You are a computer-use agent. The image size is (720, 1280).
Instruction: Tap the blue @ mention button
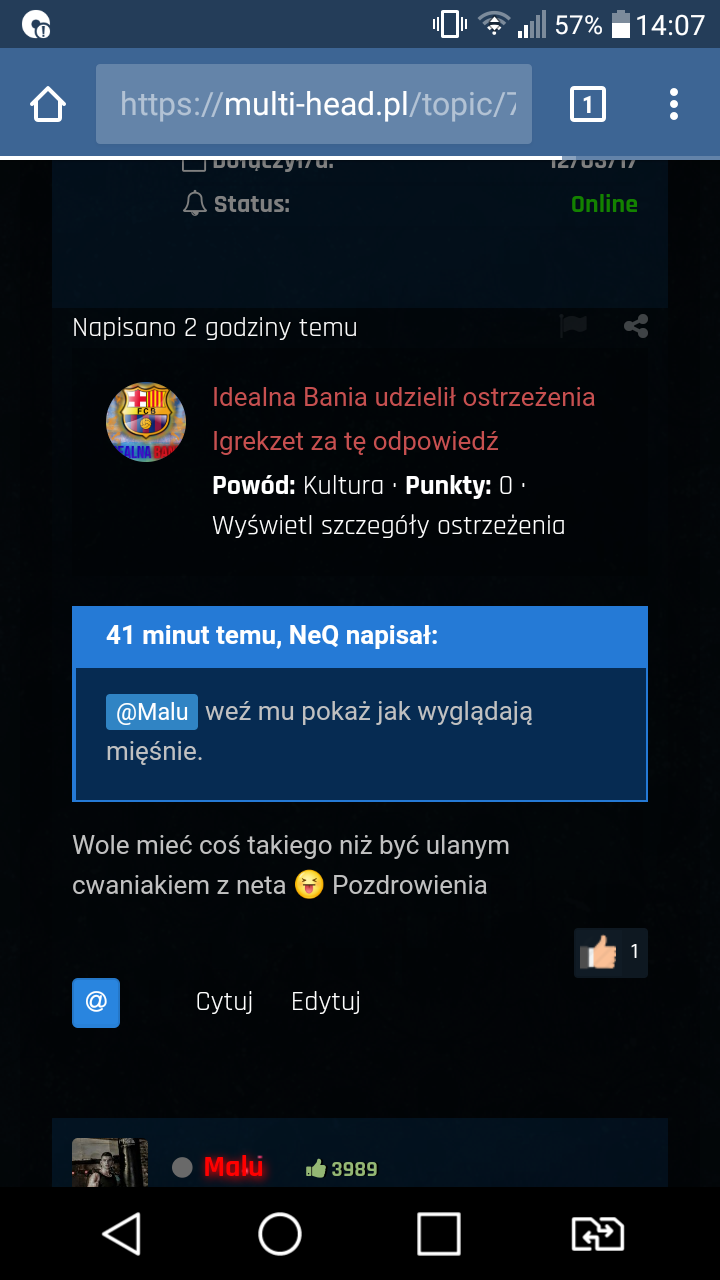pos(96,1002)
